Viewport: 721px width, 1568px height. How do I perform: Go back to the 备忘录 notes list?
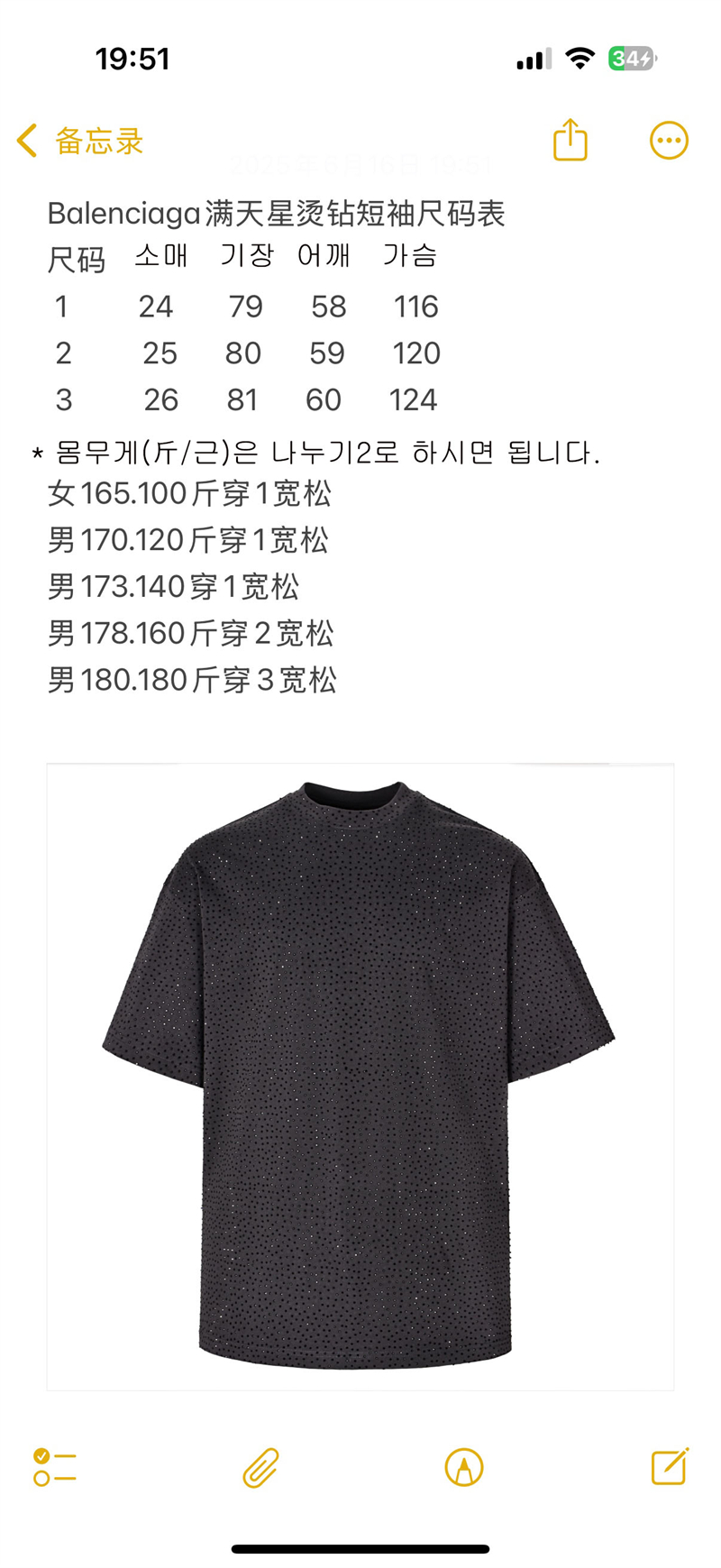tap(79, 141)
